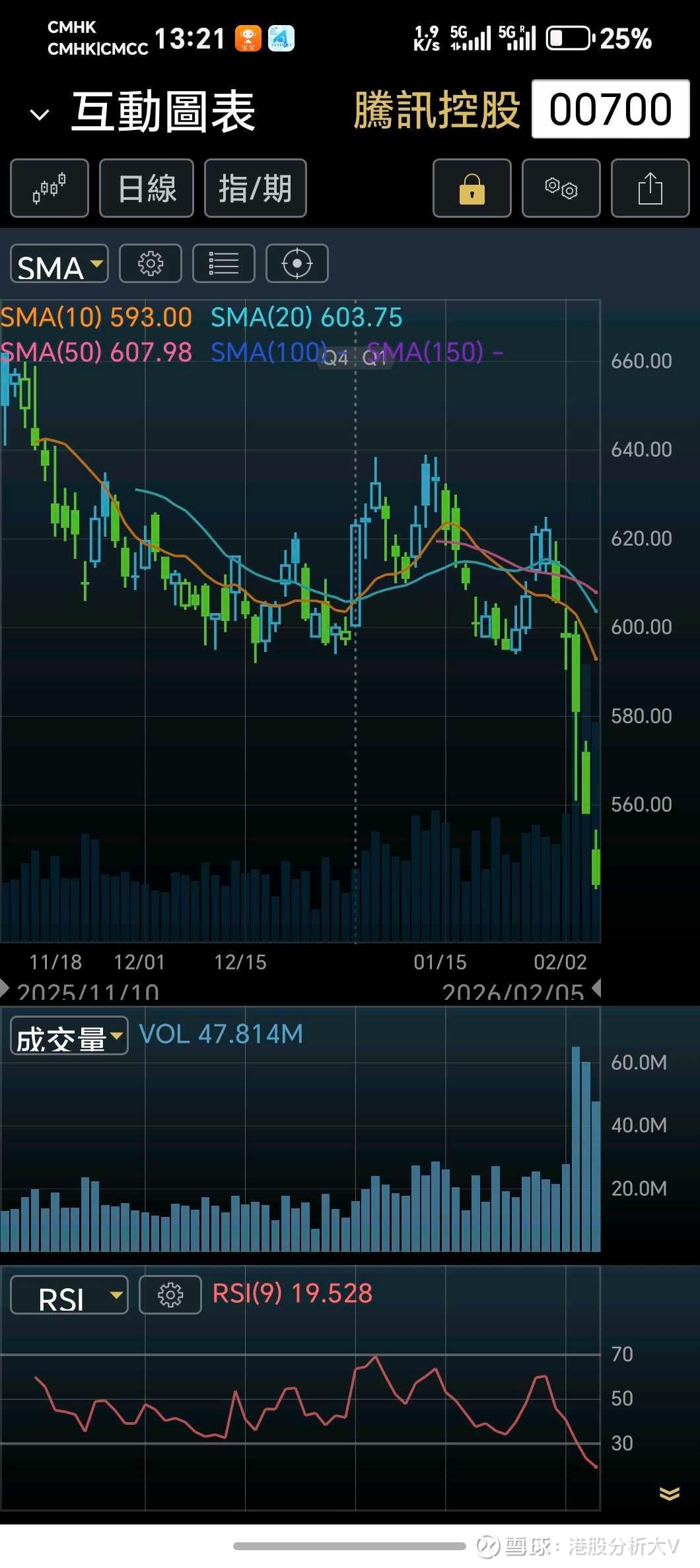Open the 成交量 indicator dropdown
This screenshot has width=700, height=1568.
click(x=69, y=1035)
